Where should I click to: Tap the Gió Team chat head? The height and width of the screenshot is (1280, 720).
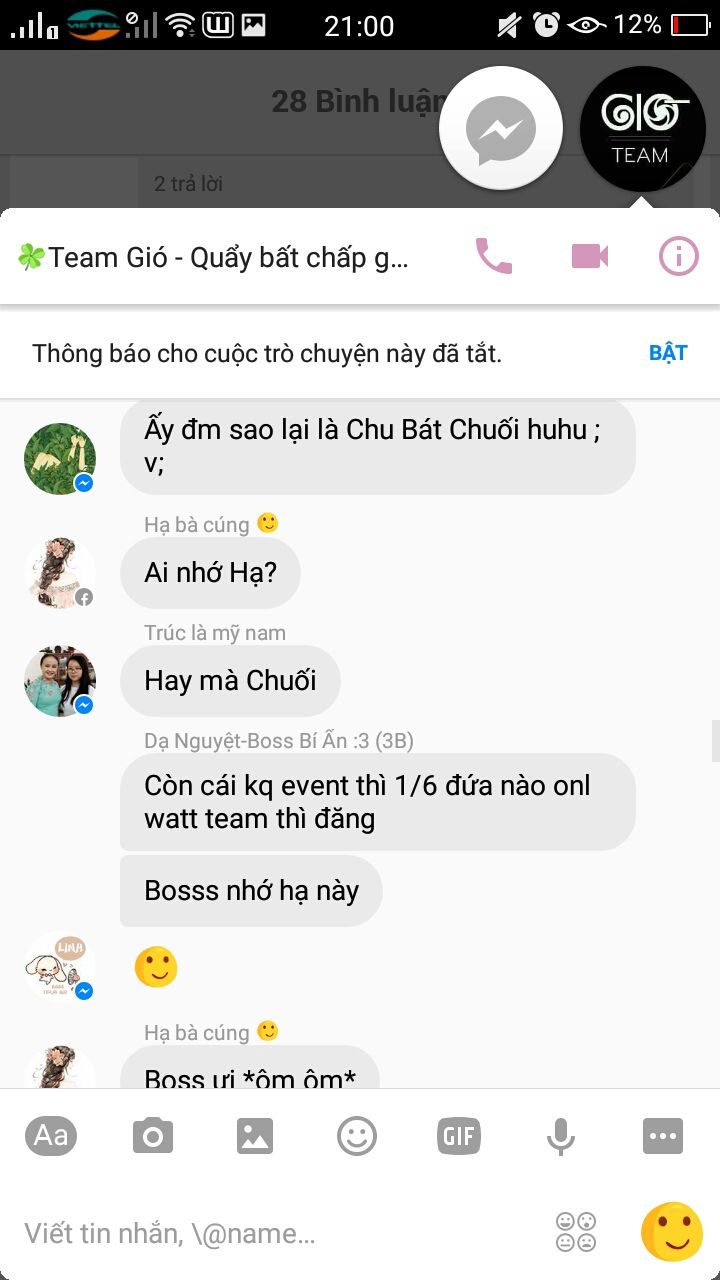pyautogui.click(x=642, y=129)
